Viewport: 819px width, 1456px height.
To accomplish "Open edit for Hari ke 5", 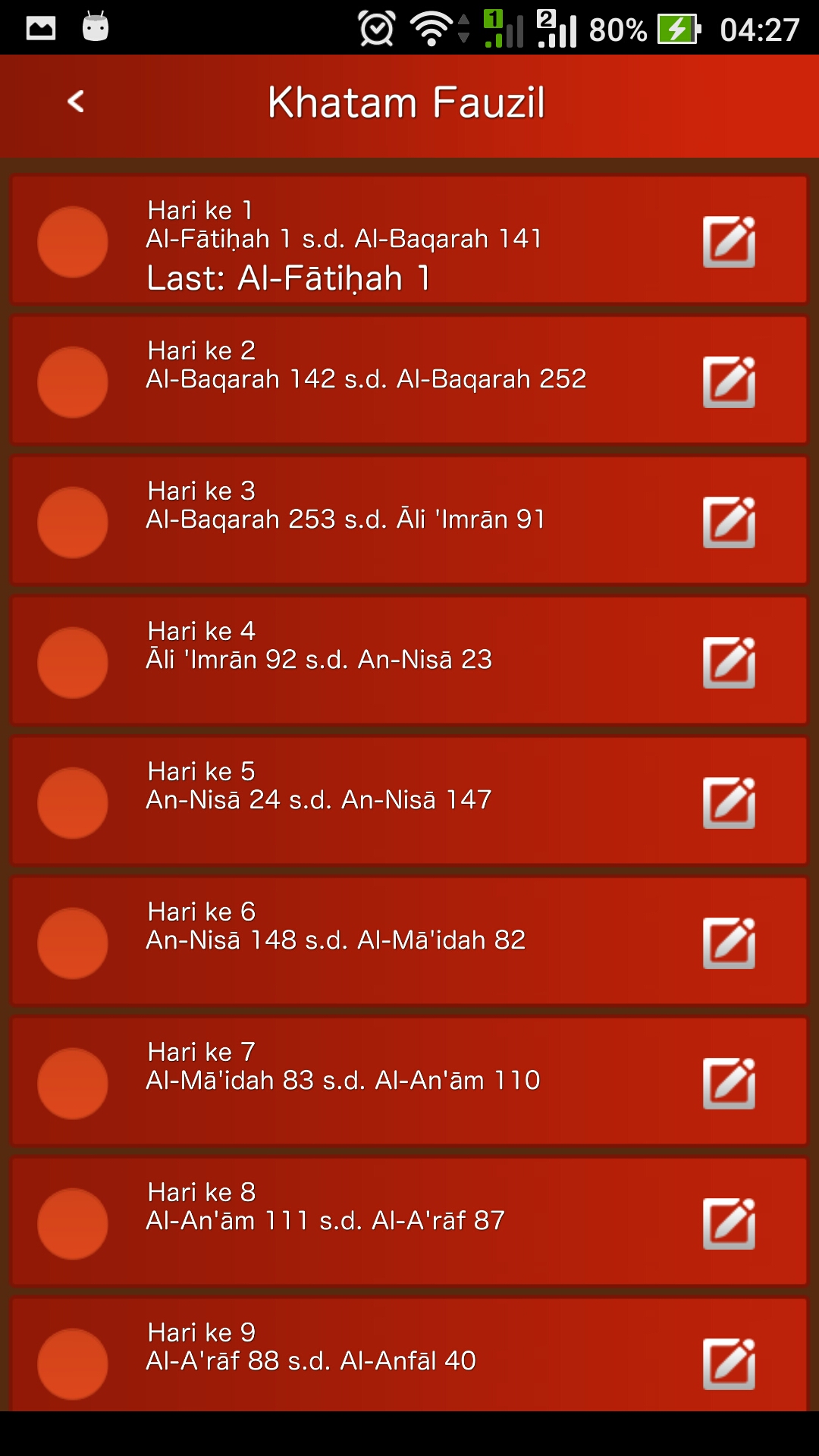I will pyautogui.click(x=728, y=803).
